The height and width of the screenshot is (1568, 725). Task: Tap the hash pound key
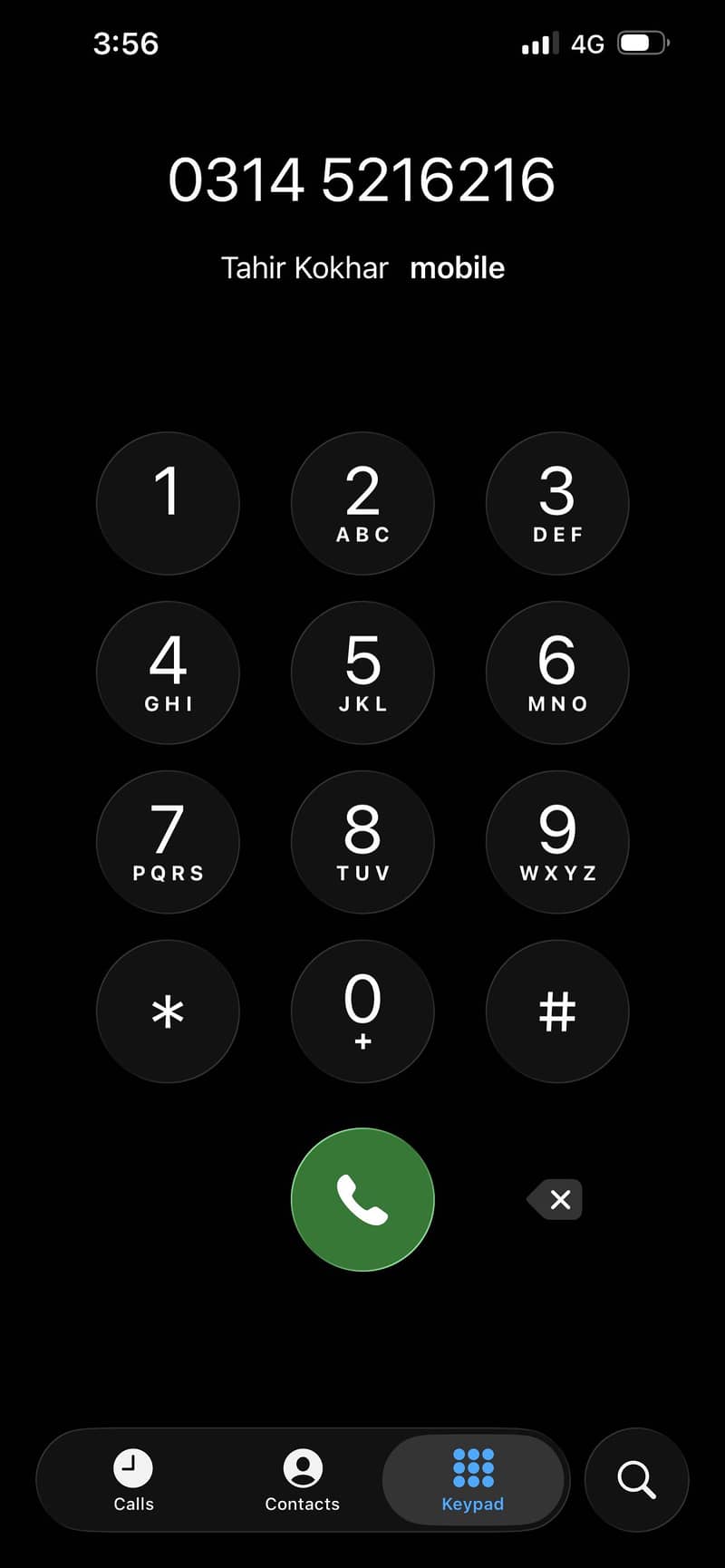(x=557, y=1011)
